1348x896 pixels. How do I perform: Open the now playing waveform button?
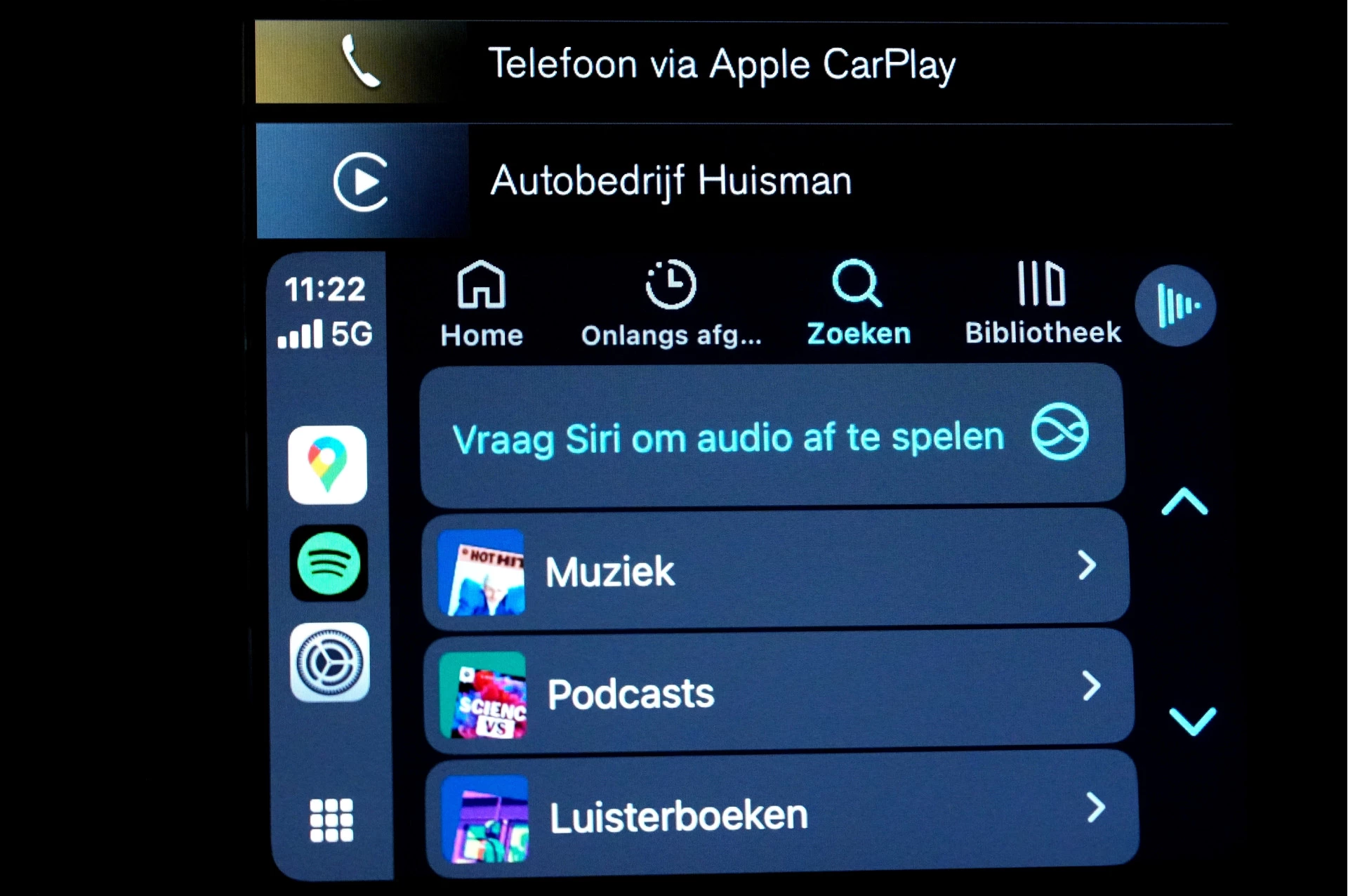tap(1176, 306)
